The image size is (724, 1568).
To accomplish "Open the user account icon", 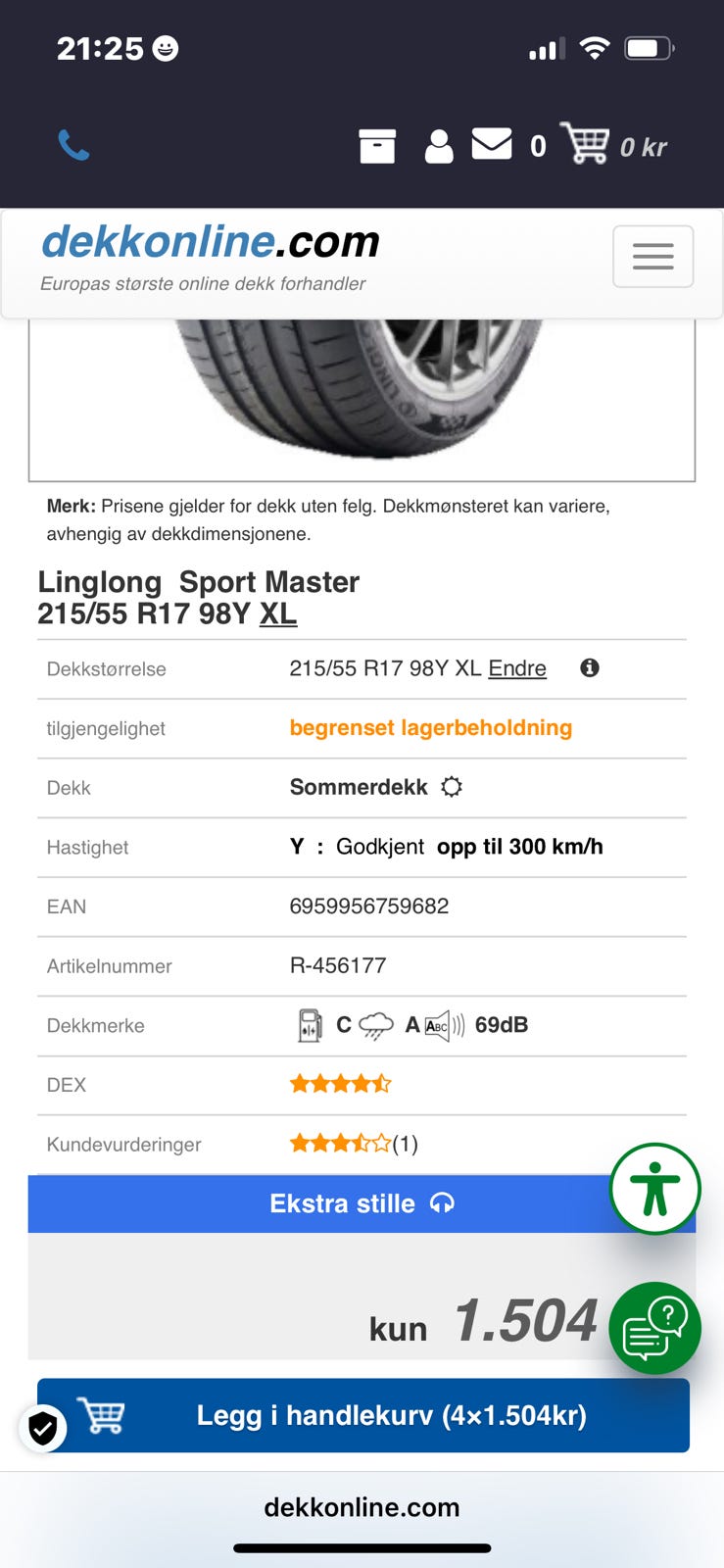I will click(x=439, y=146).
